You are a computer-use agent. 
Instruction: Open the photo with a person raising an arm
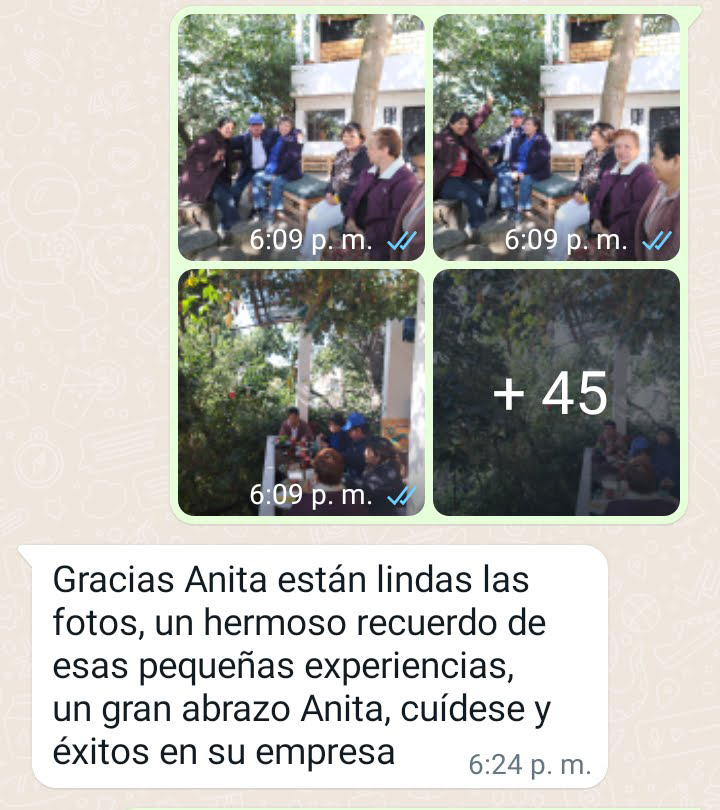point(556,137)
